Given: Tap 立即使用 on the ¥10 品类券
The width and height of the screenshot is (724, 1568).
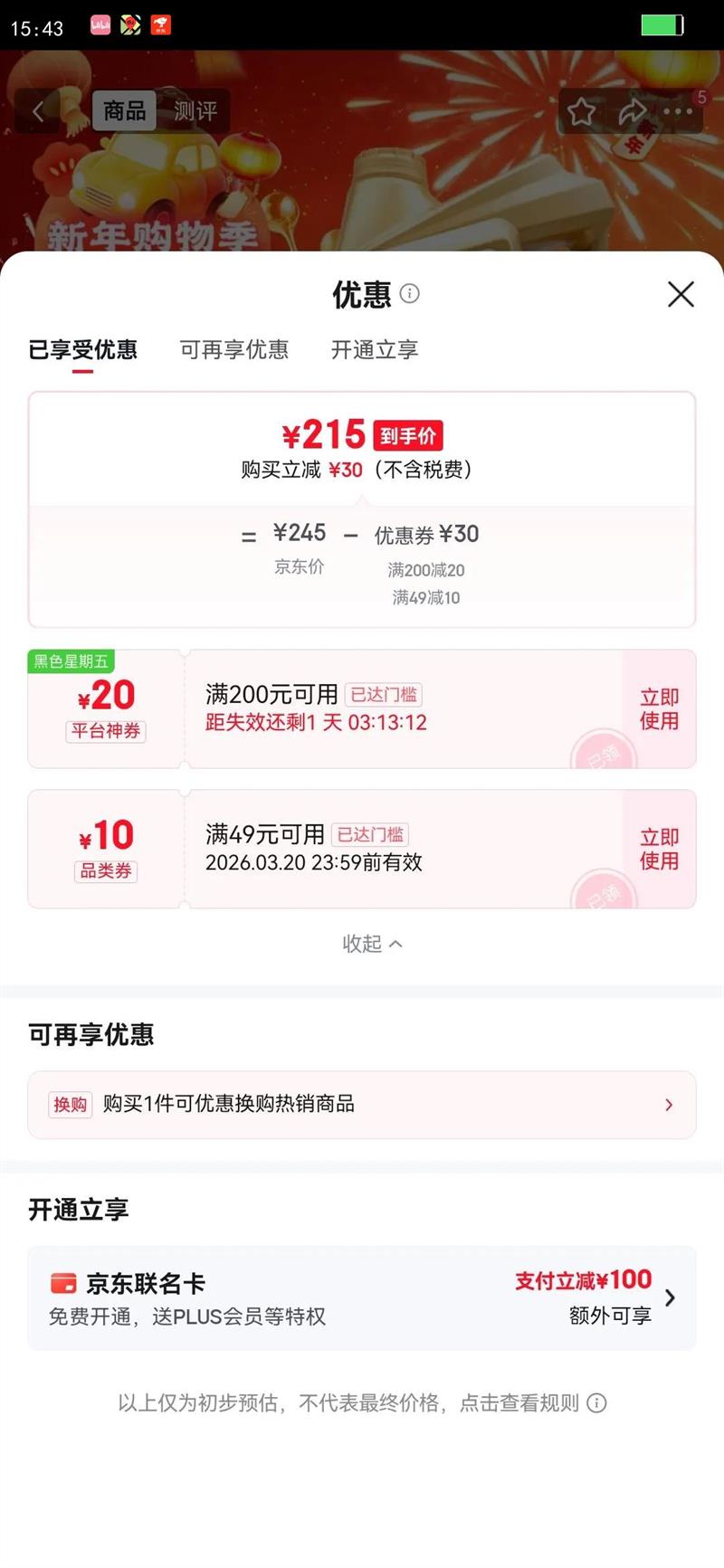Looking at the screenshot, I should [x=658, y=849].
